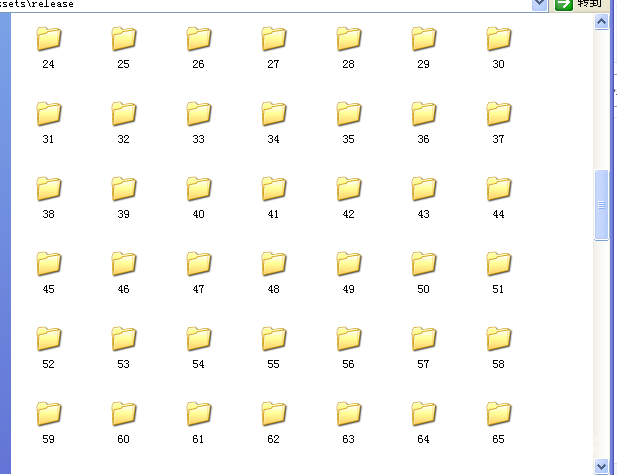The height and width of the screenshot is (475, 617).
Task: Open folder 30
Action: coord(498,40)
